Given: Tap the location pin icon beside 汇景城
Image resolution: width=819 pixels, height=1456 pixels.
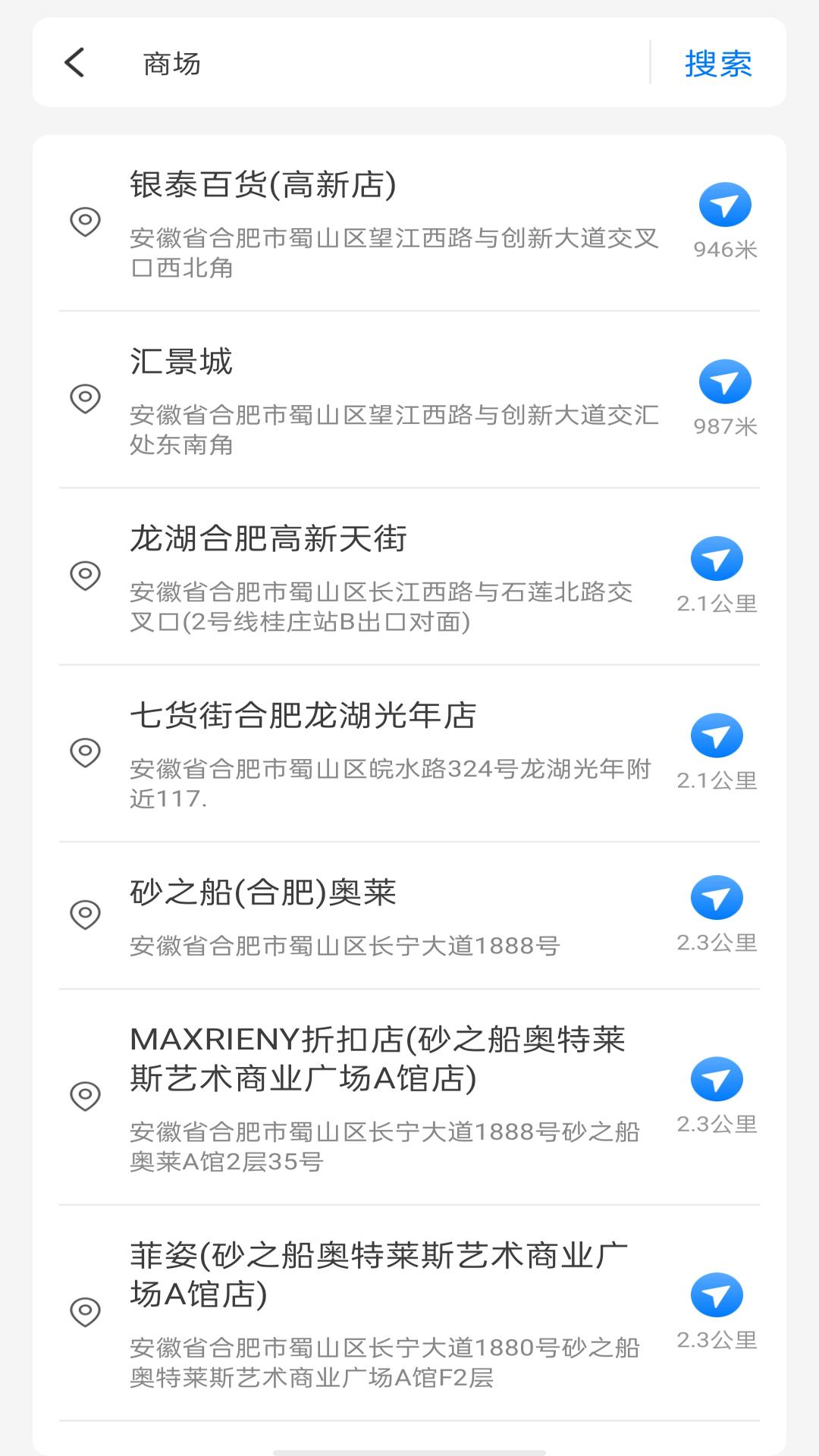Looking at the screenshot, I should (86, 397).
